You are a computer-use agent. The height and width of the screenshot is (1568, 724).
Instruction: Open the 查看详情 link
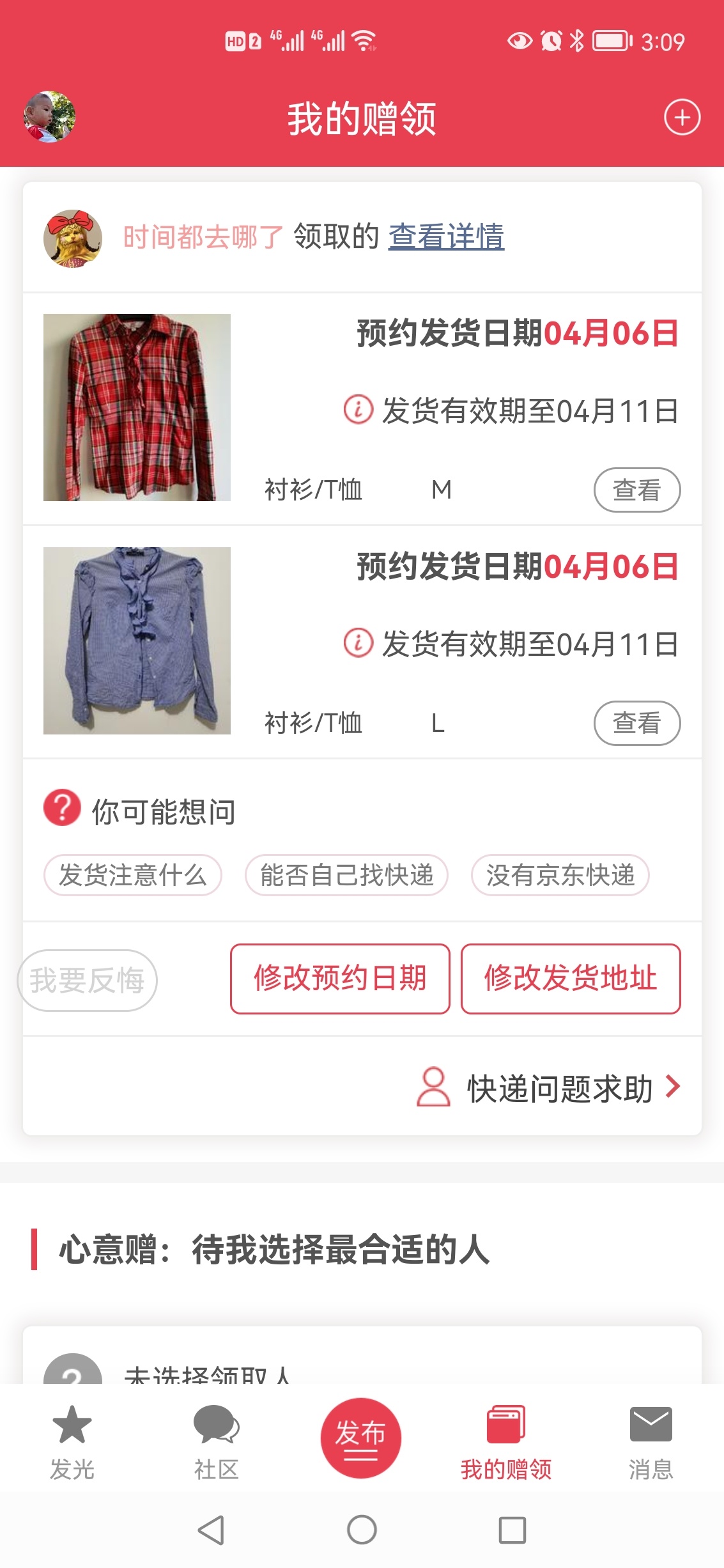coord(446,237)
